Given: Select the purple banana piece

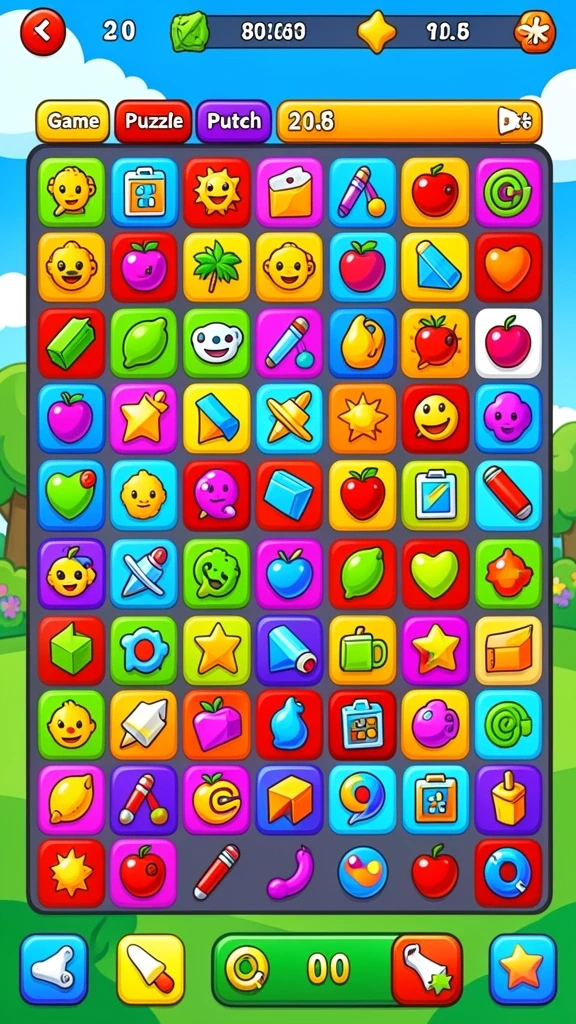Looking at the screenshot, I should coord(289,873).
